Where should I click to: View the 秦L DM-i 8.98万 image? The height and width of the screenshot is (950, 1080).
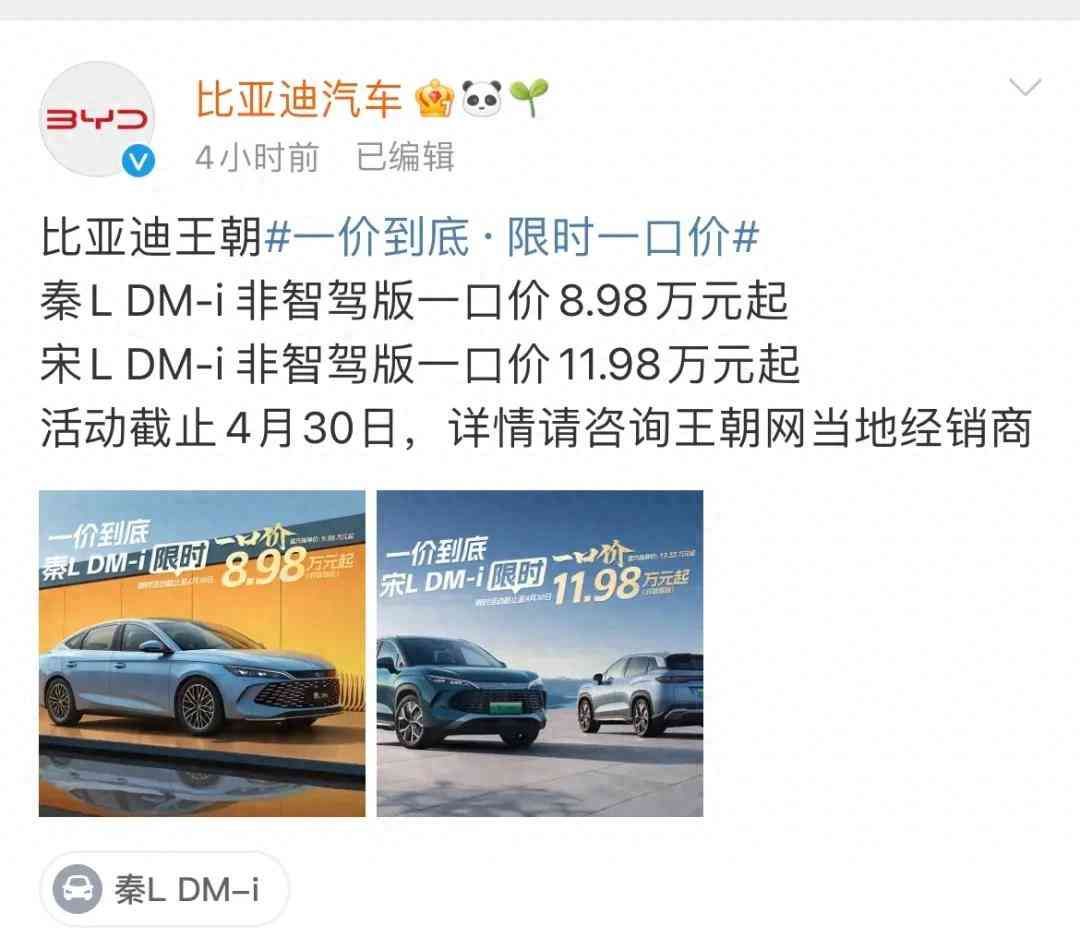pos(201,653)
